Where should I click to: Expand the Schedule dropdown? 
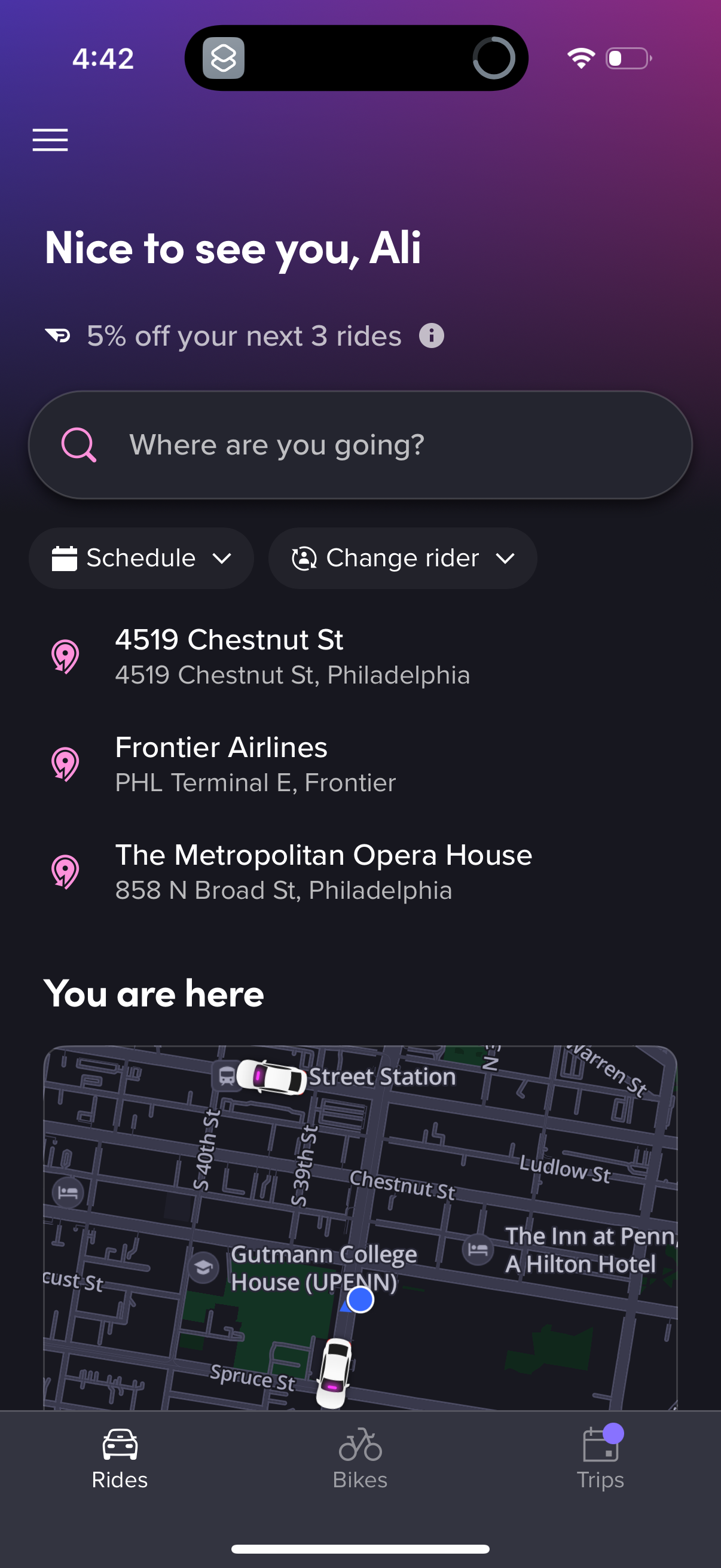point(141,557)
